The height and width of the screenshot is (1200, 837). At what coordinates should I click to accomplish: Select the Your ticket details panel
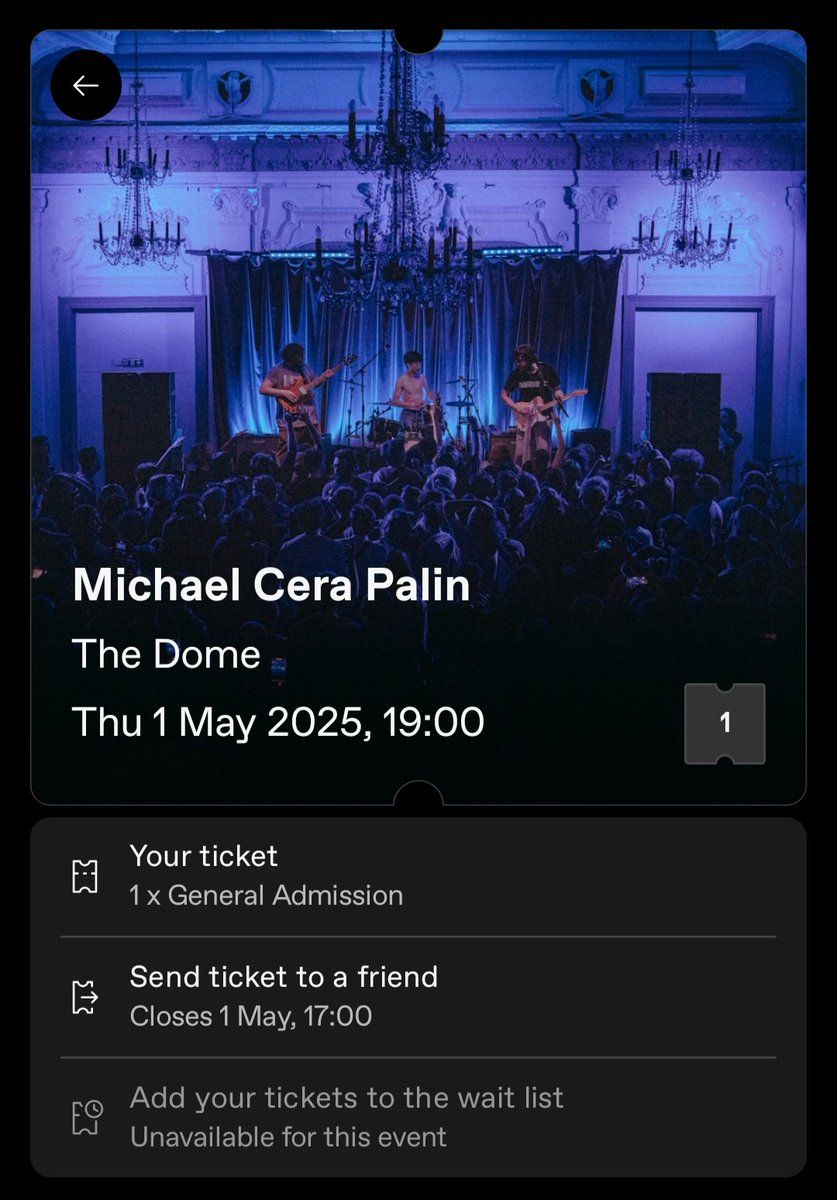coord(418,875)
